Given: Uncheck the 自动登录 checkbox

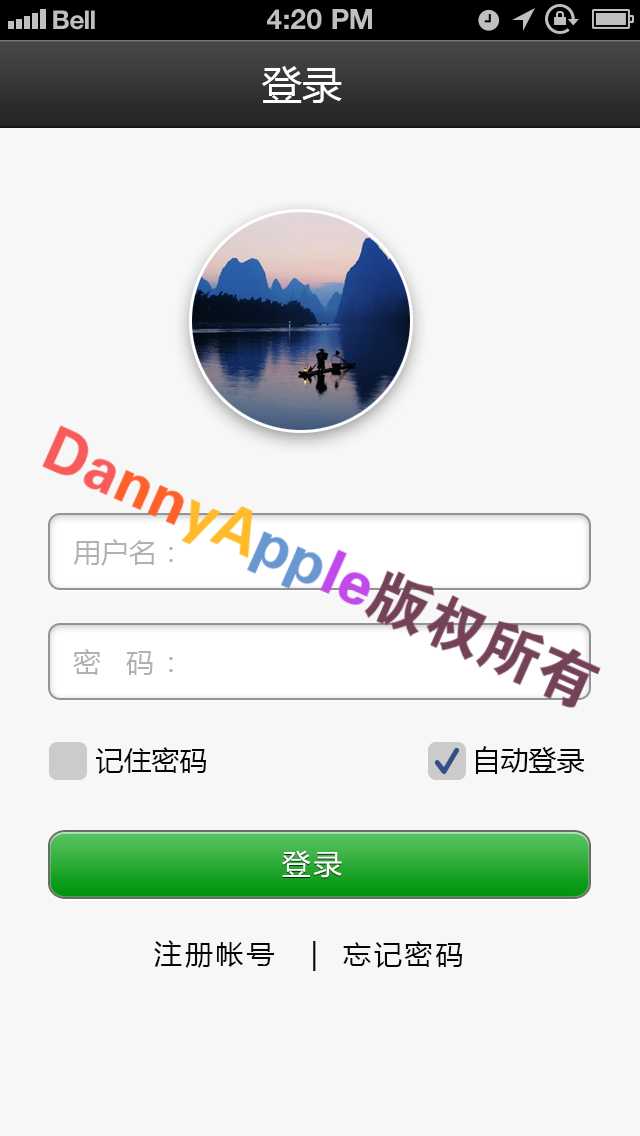Looking at the screenshot, I should point(447,761).
